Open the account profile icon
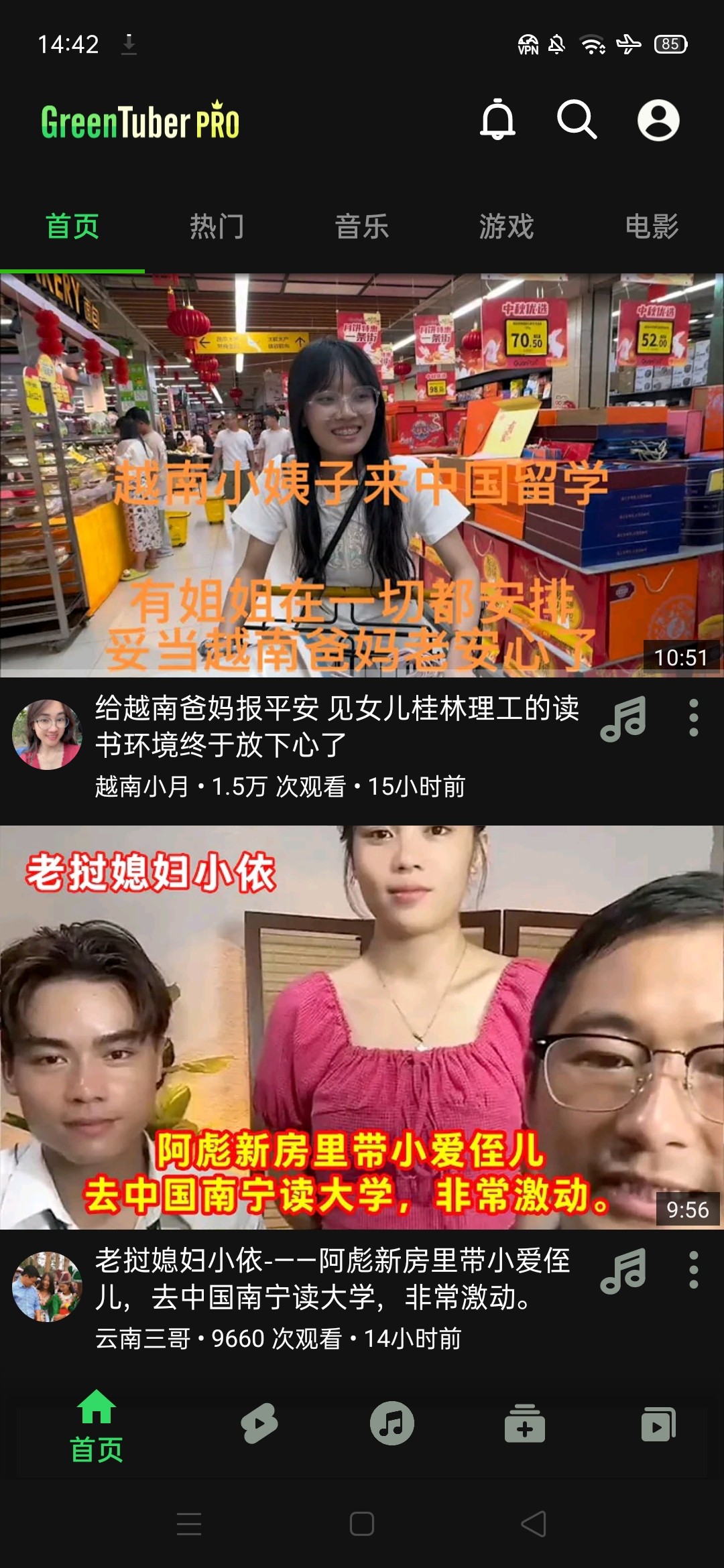 pyautogui.click(x=658, y=121)
